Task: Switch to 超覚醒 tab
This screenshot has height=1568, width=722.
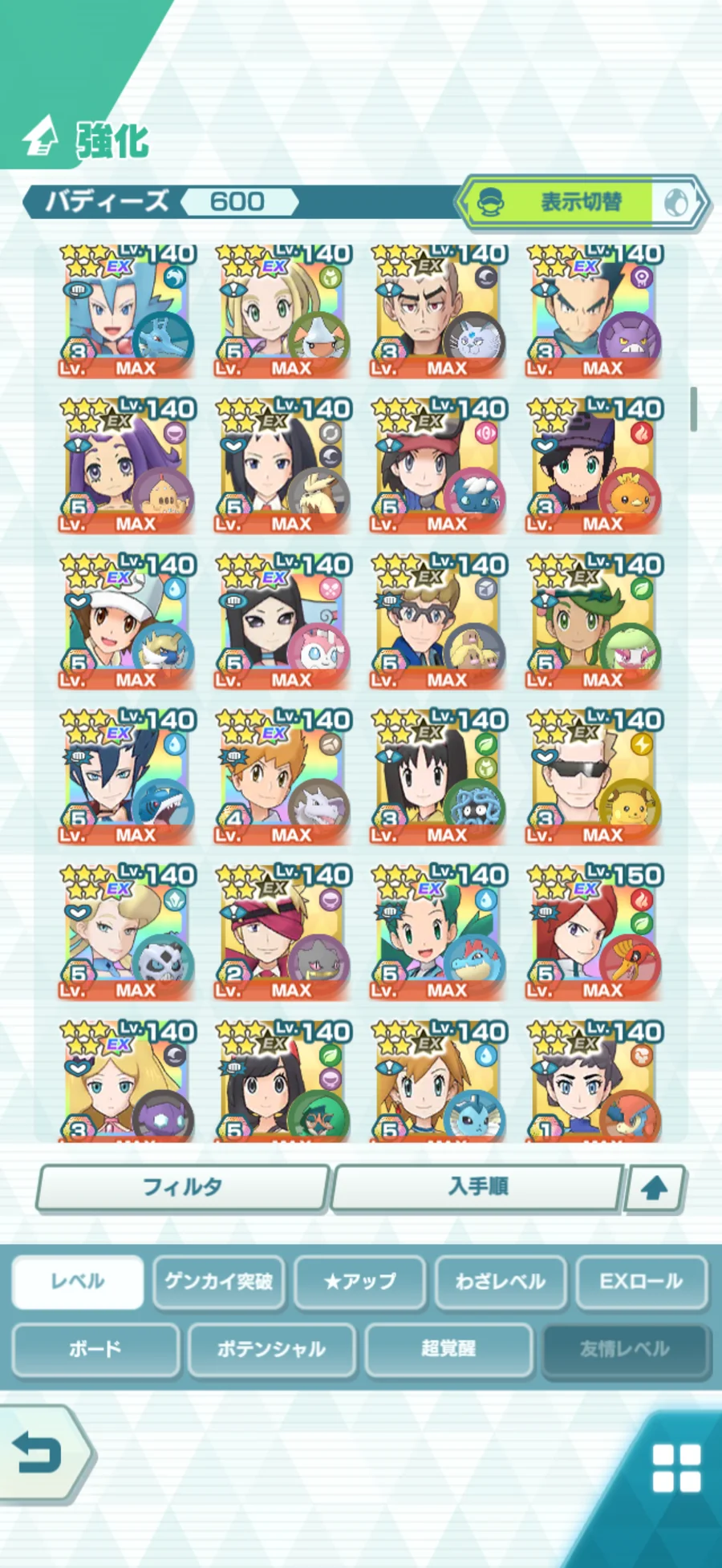Action: pyautogui.click(x=448, y=1349)
